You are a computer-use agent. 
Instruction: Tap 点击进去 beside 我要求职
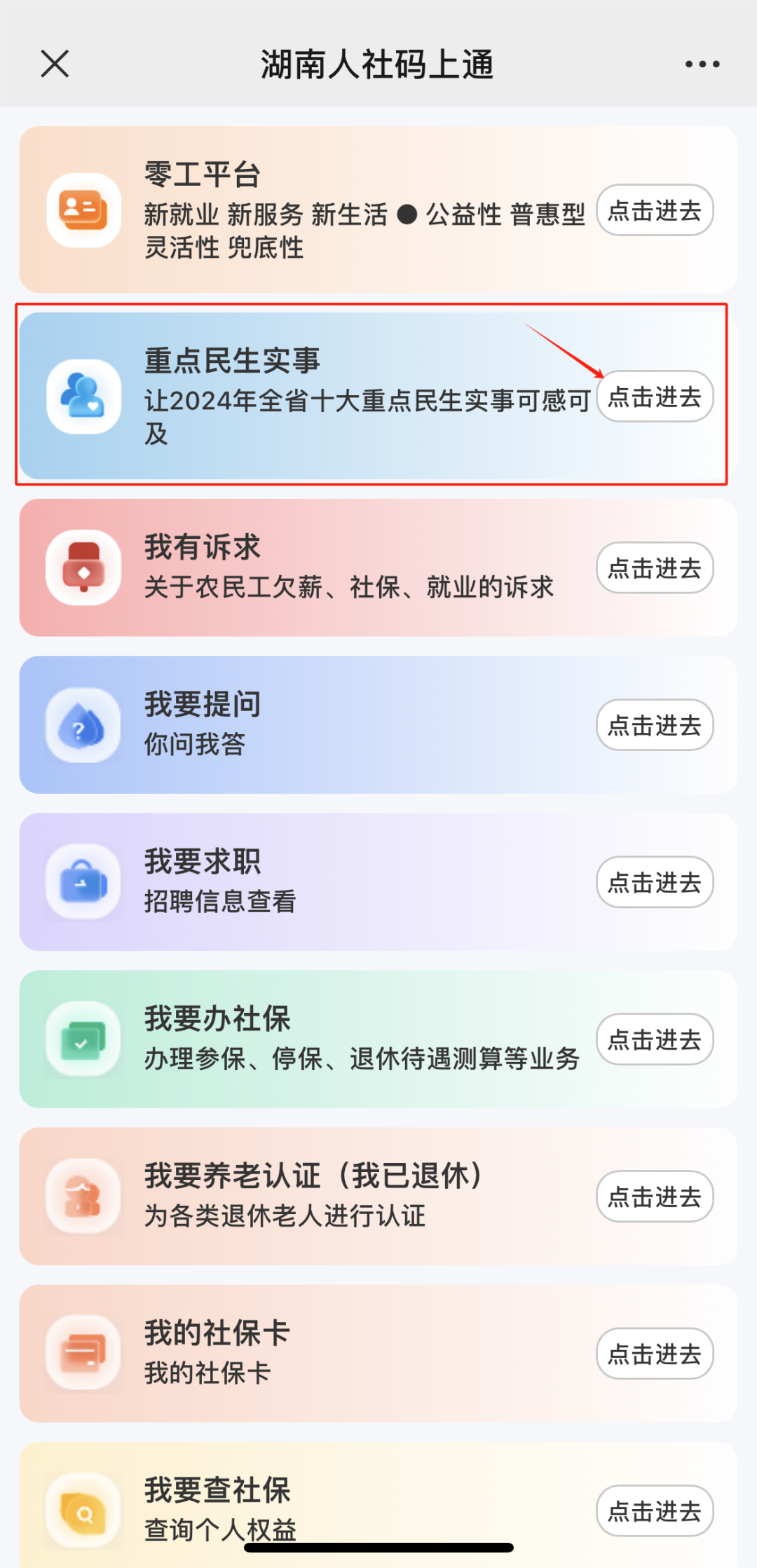655,882
